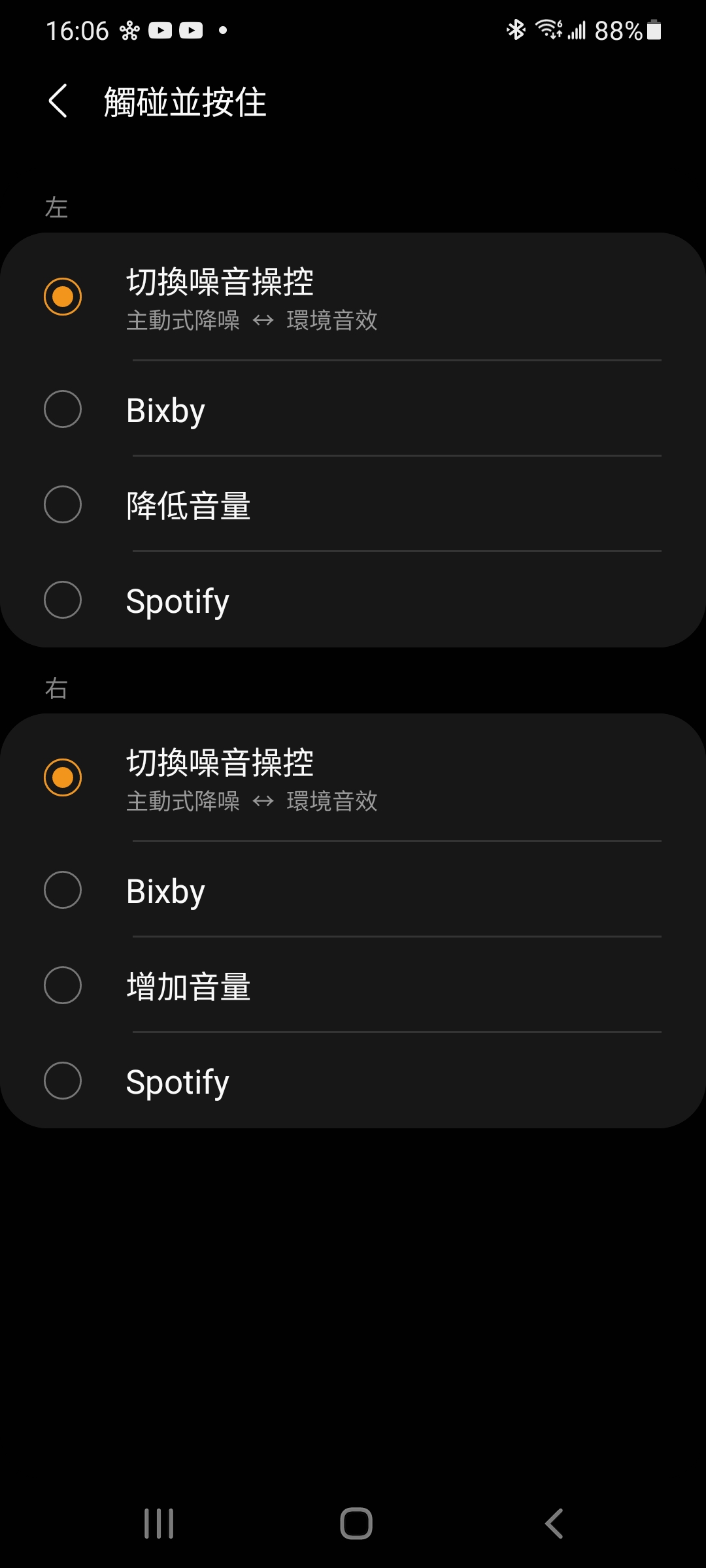This screenshot has width=706, height=1568.
Task: Tap the system home button
Action: click(x=356, y=1524)
